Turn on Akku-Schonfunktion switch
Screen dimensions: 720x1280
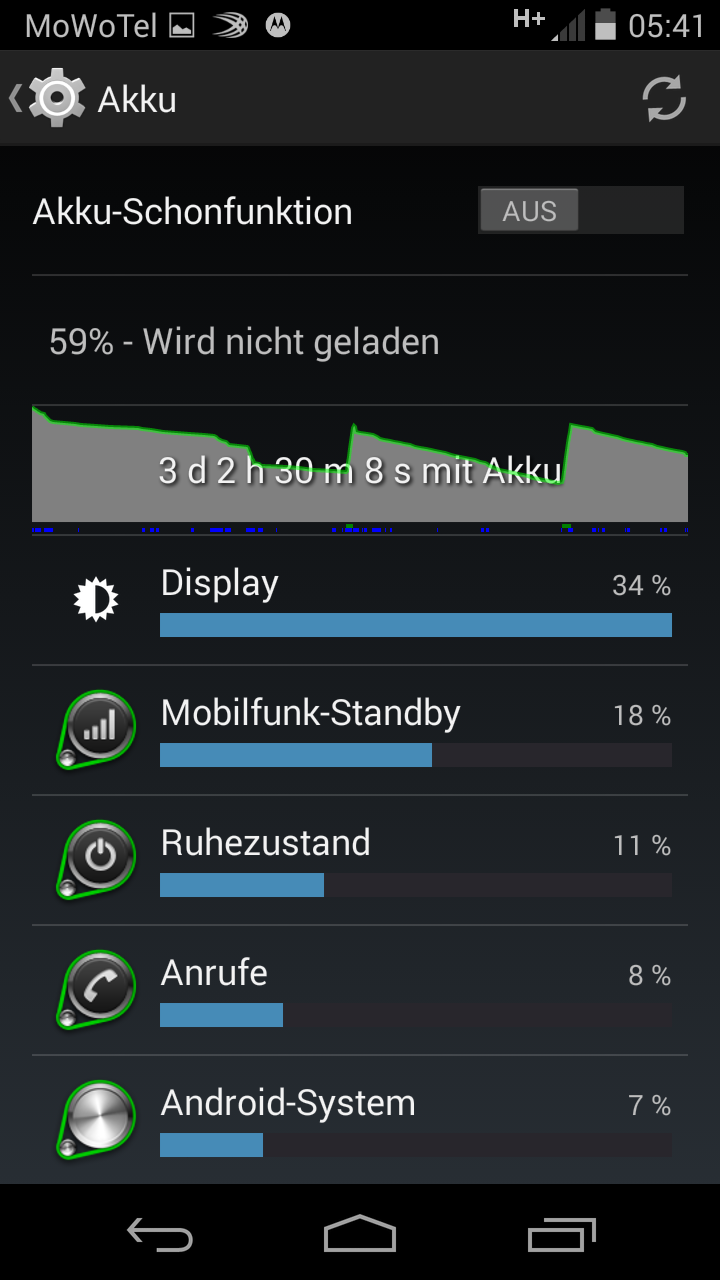click(580, 211)
